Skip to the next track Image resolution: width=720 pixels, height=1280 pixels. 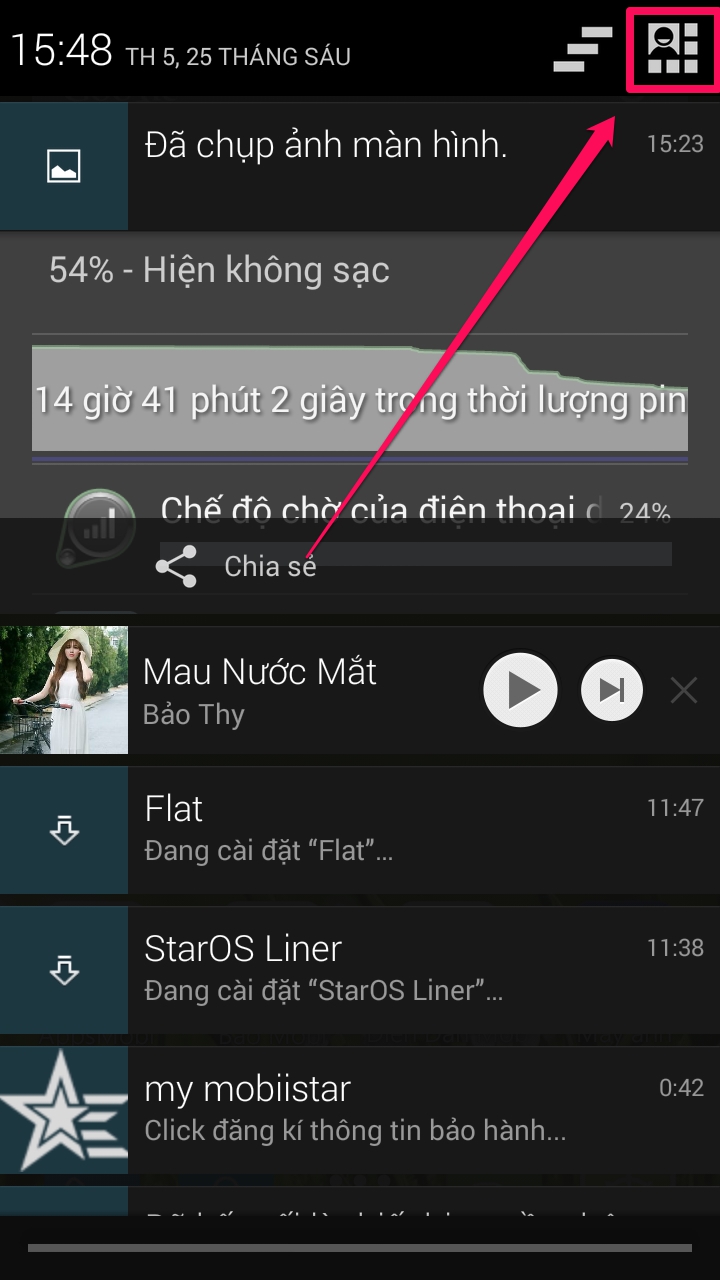click(611, 690)
